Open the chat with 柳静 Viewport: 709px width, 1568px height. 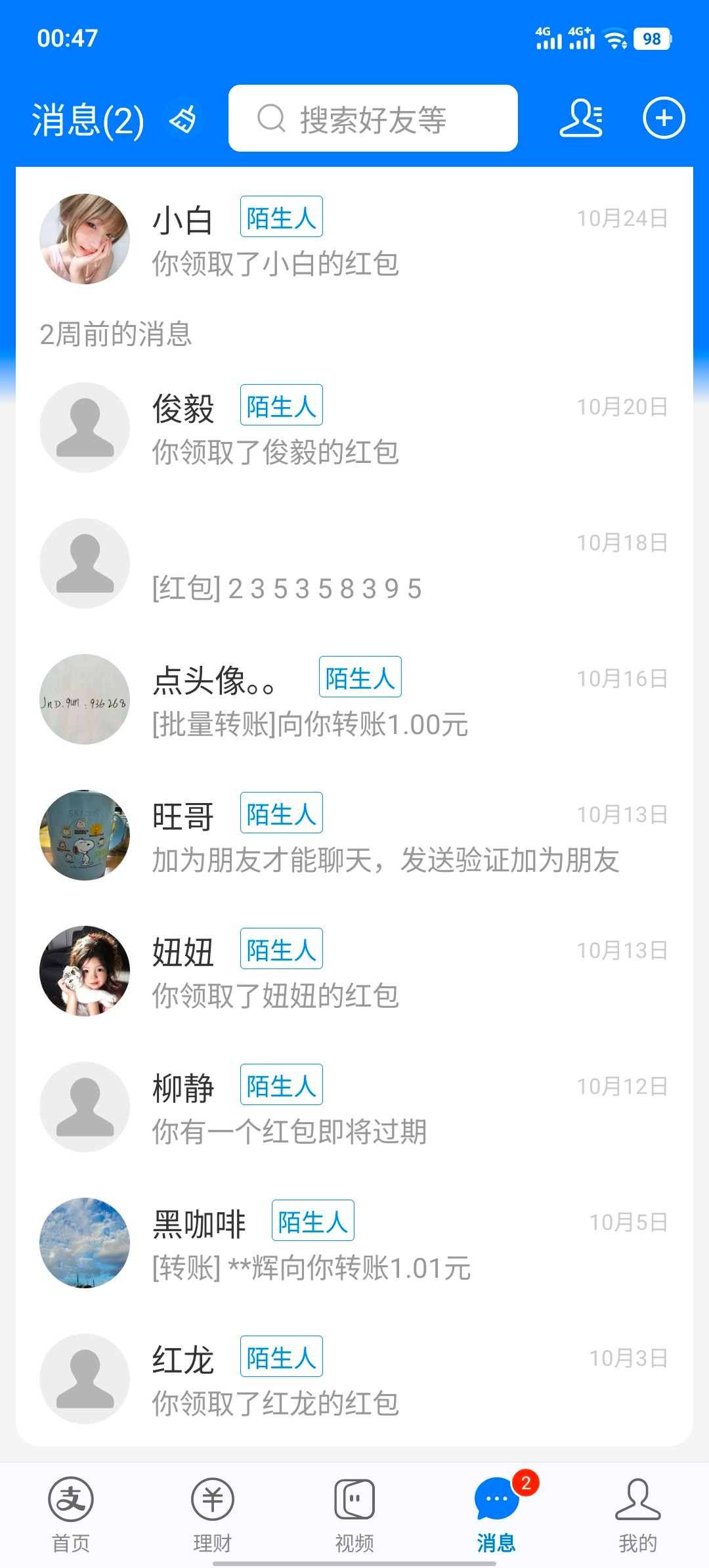354,1108
